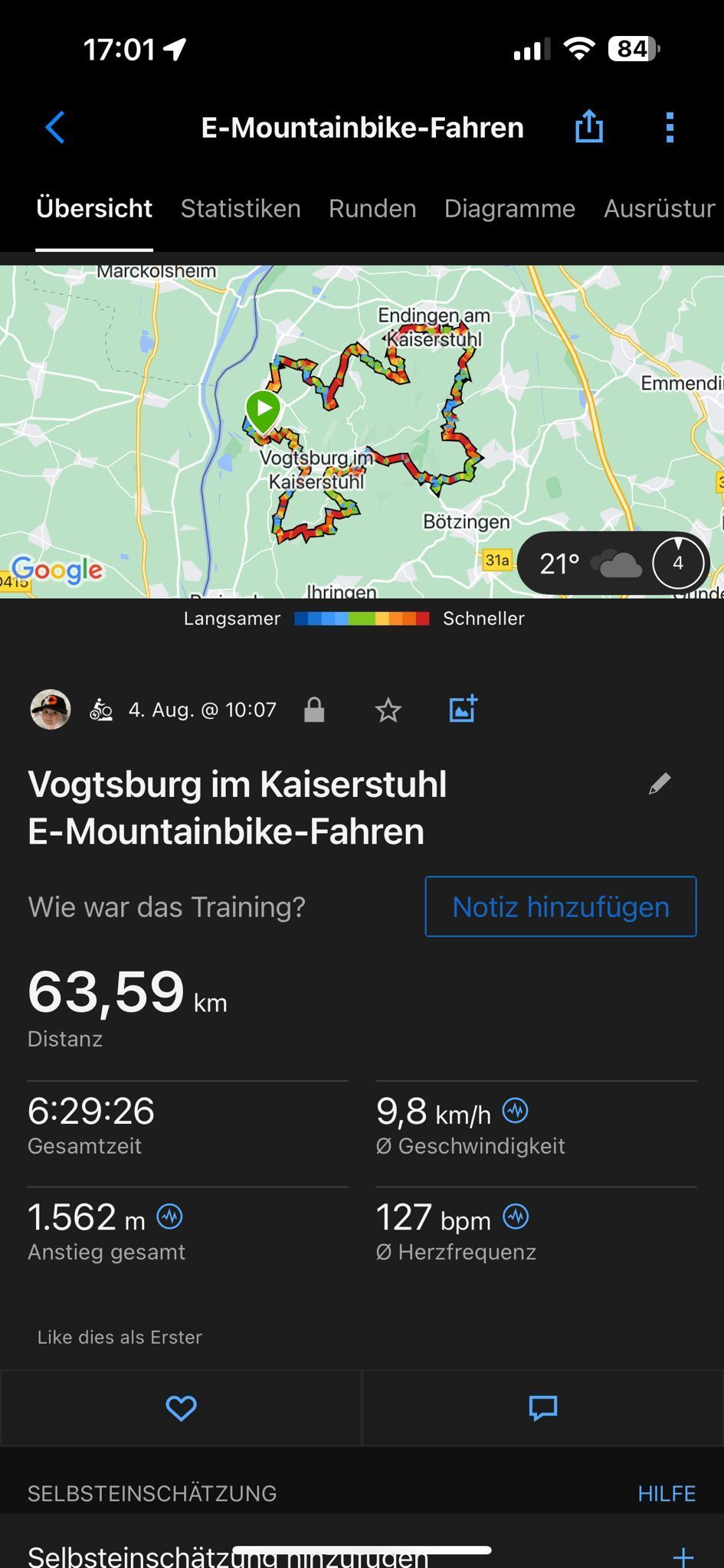
Task: Open info icon beside average speed
Action: click(515, 1110)
